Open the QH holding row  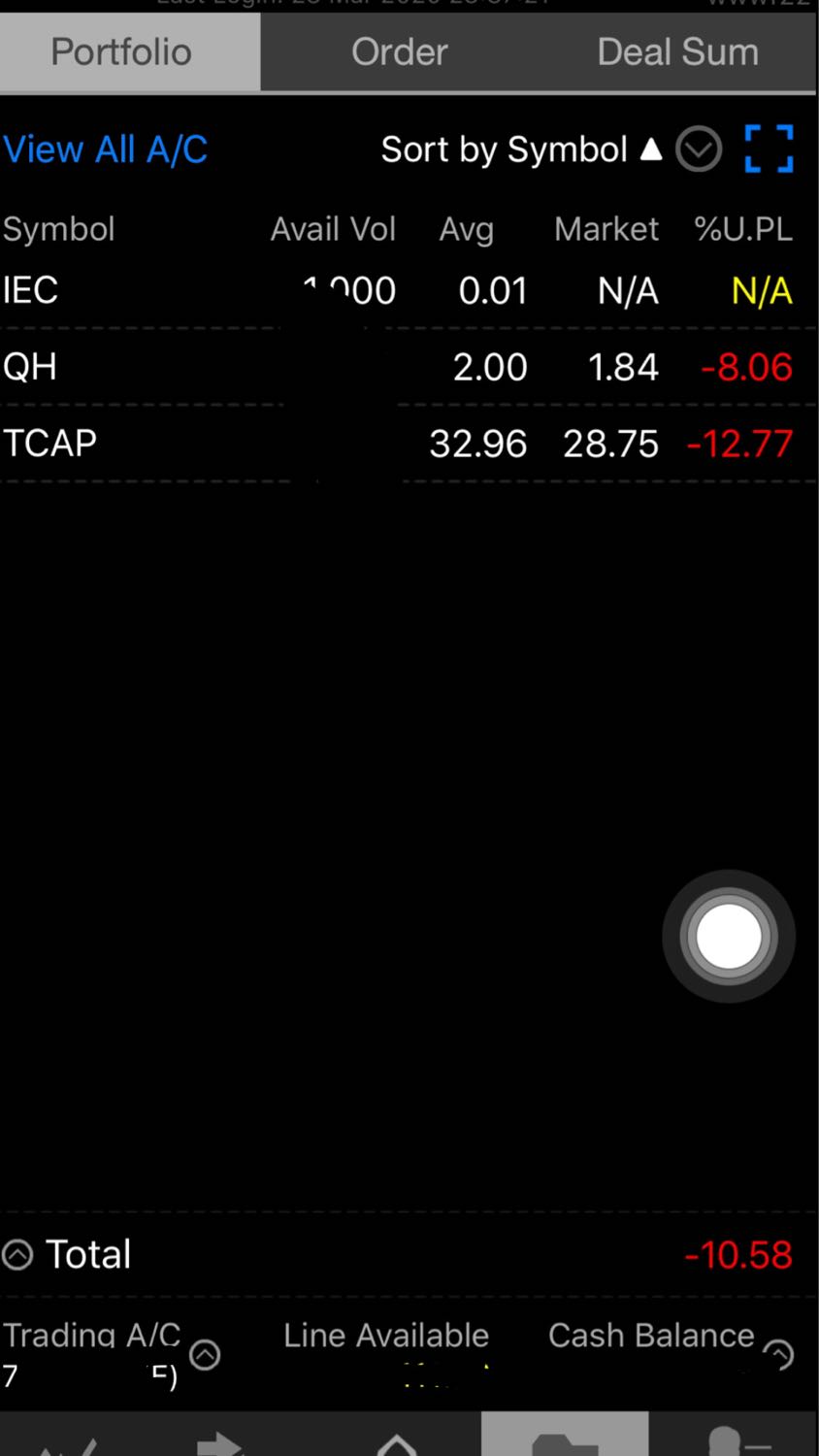(409, 367)
